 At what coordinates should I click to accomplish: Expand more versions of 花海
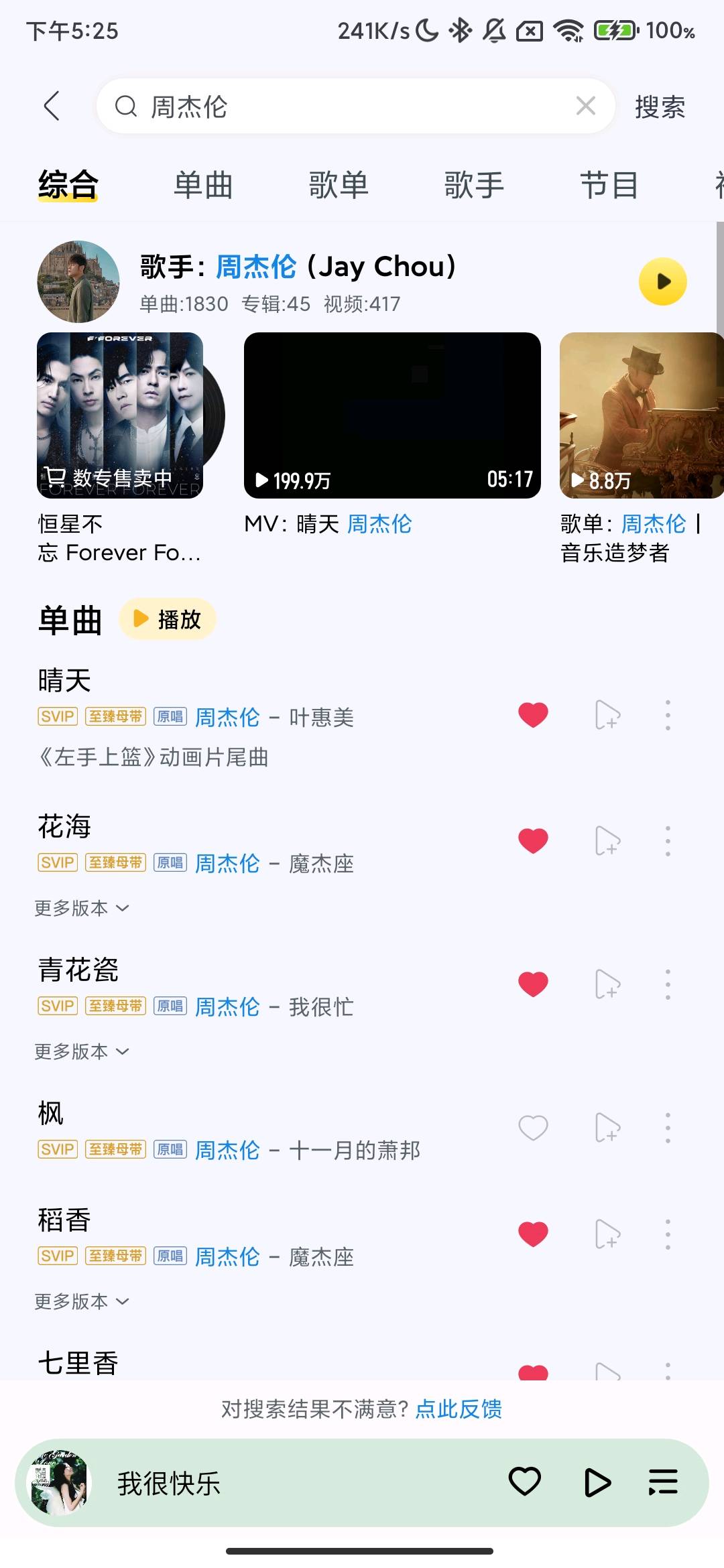click(80, 908)
